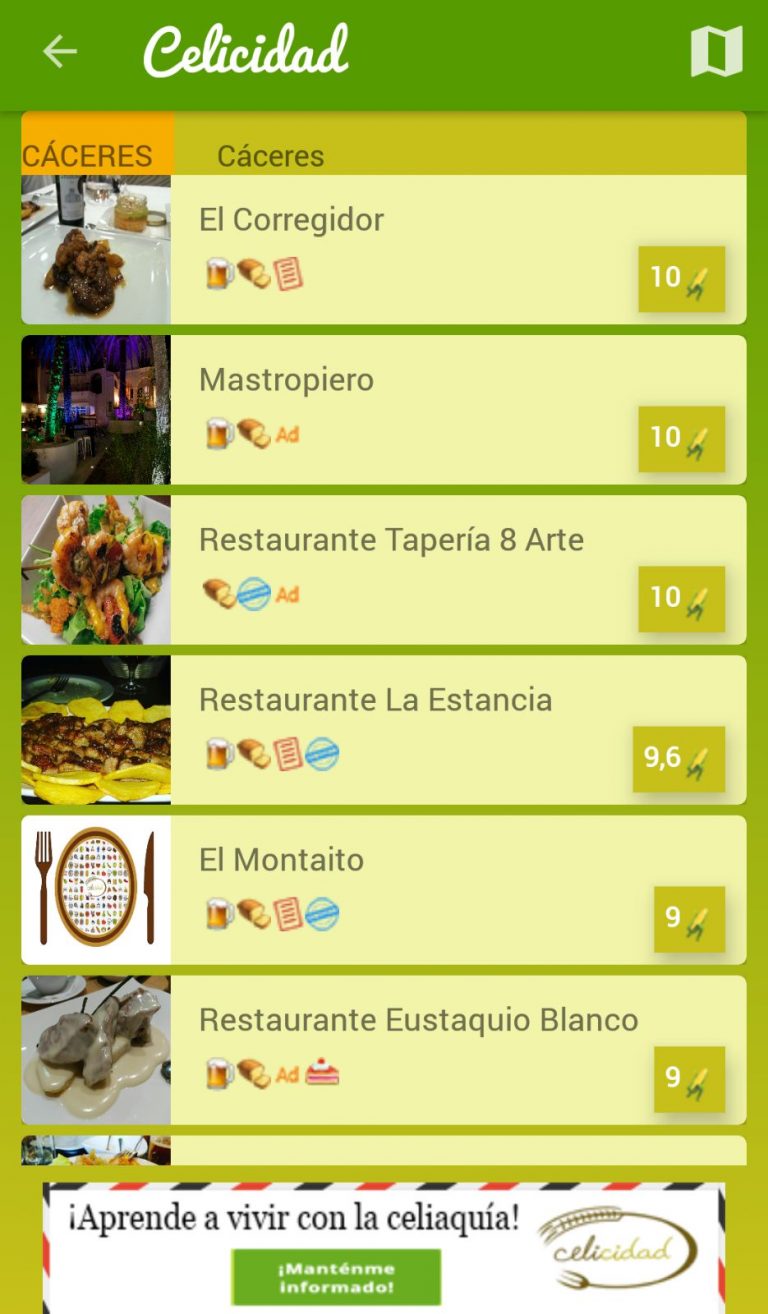Go back using the arrow icon
The image size is (768, 1314).
pos(60,51)
